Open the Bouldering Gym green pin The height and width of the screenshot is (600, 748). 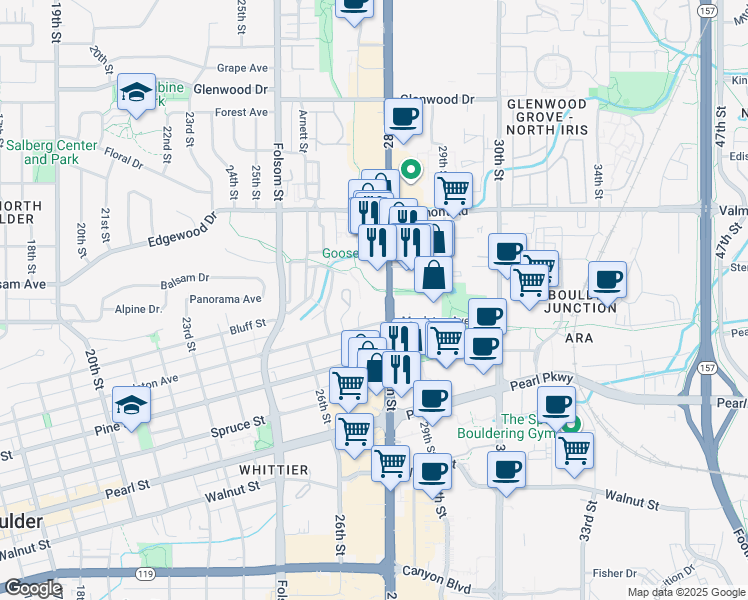tap(572, 425)
